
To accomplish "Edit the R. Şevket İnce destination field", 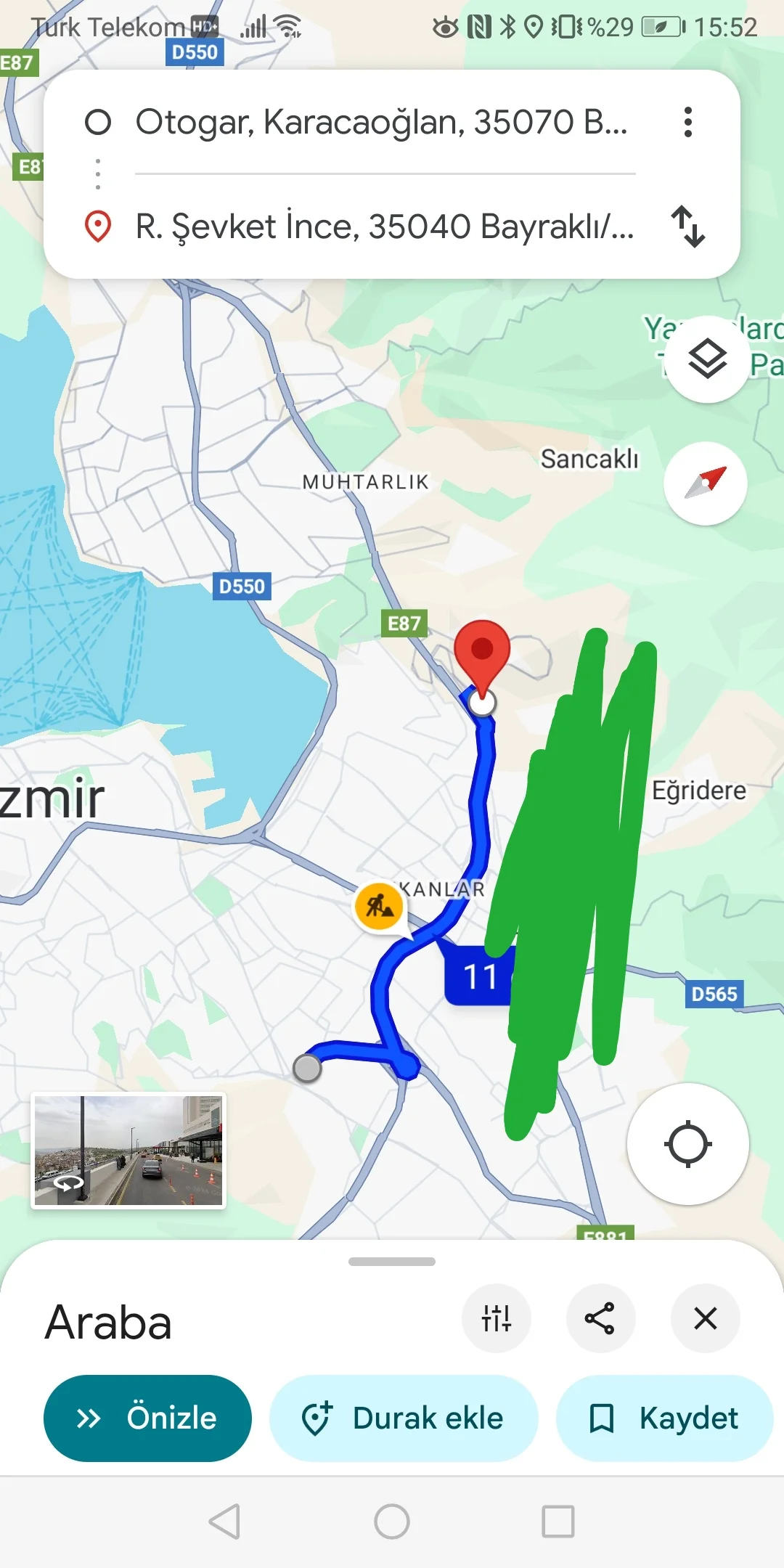I will [x=385, y=226].
